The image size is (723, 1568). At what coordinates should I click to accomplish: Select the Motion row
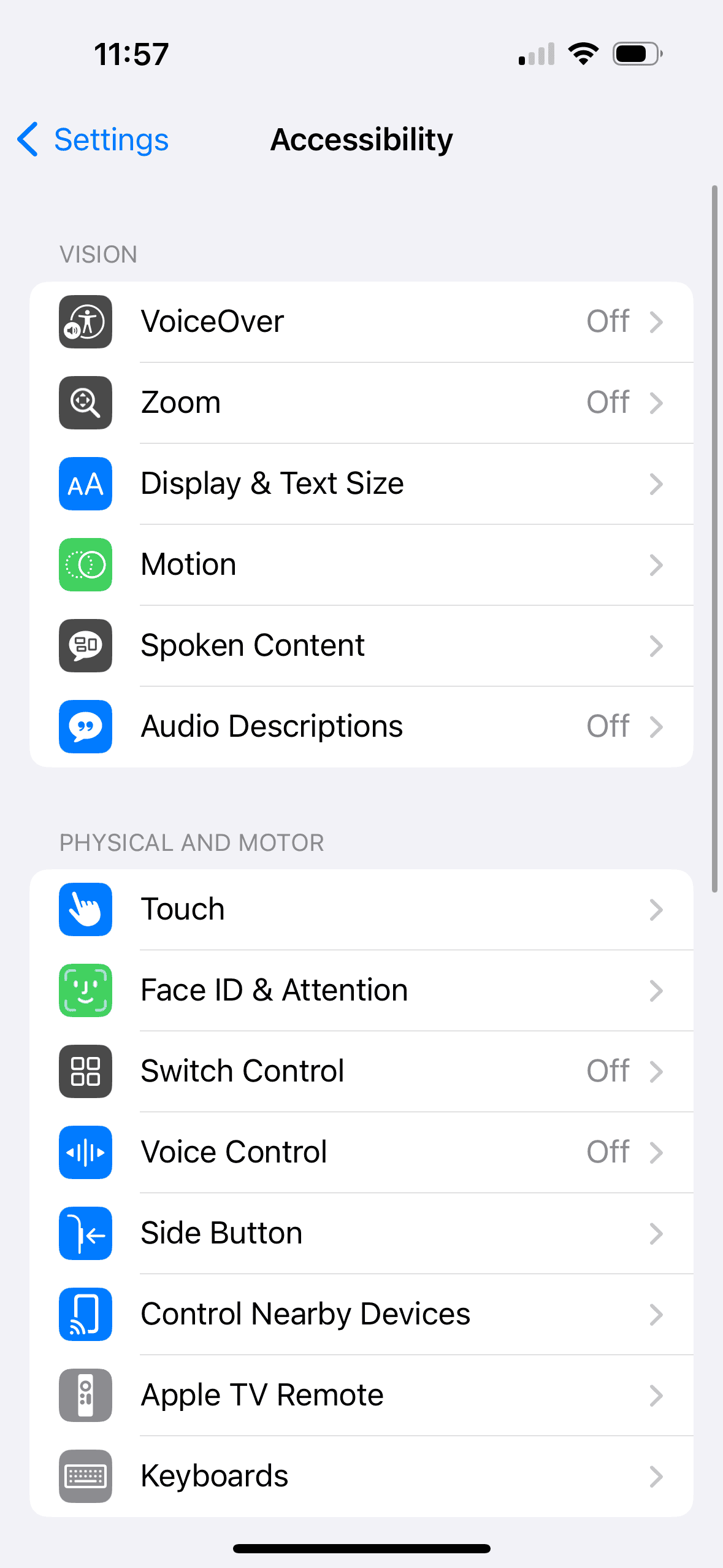361,564
